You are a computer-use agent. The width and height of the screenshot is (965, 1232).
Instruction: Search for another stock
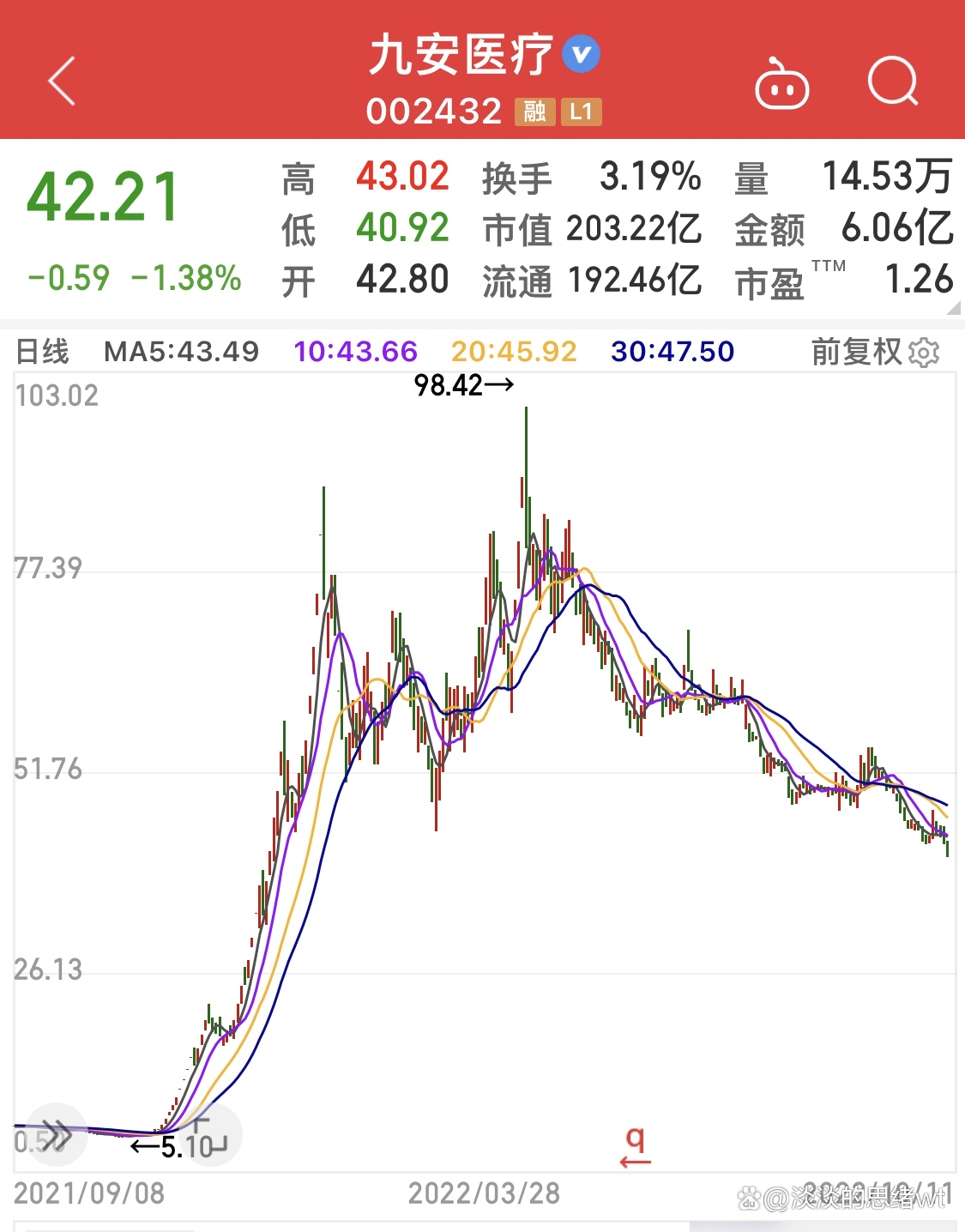893,82
